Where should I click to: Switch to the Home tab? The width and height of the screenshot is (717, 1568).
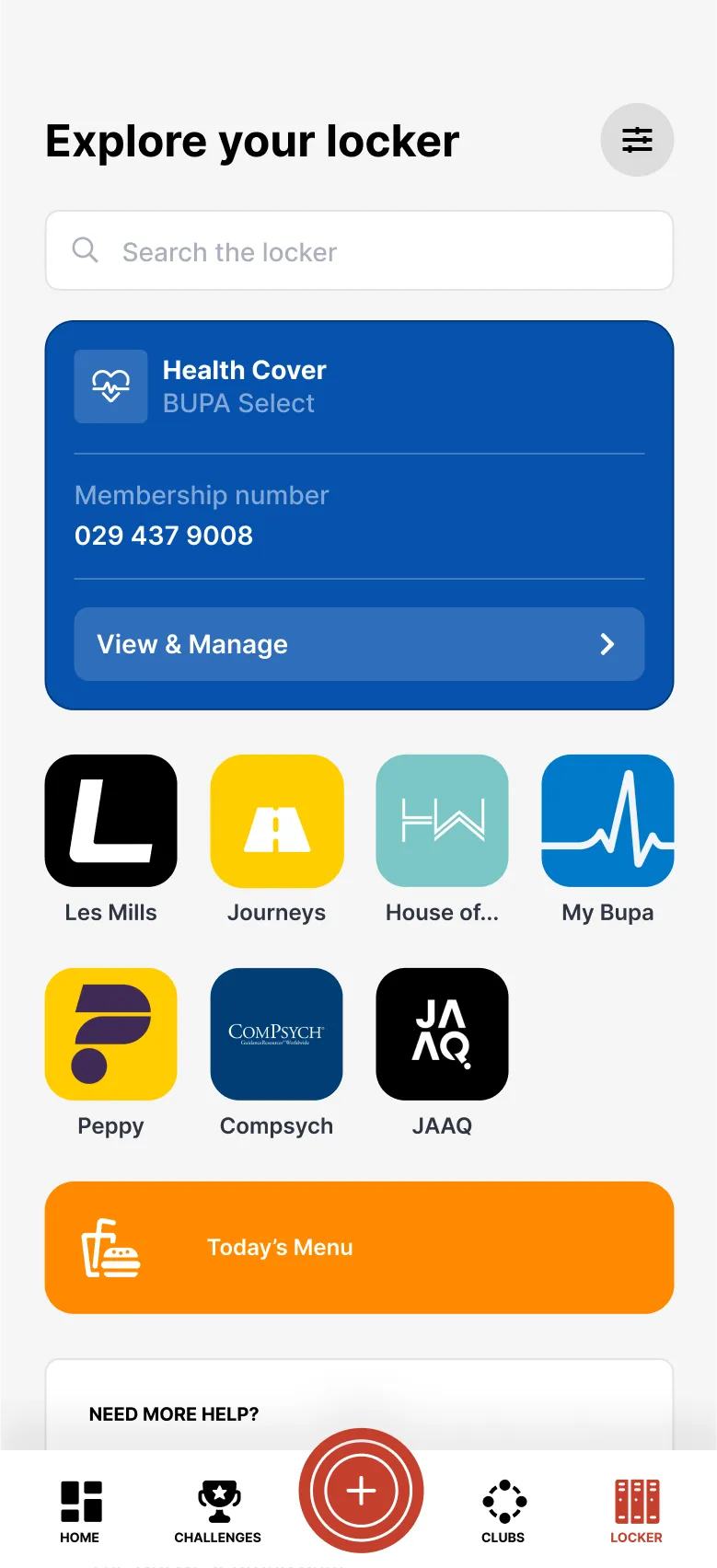pos(80,1511)
